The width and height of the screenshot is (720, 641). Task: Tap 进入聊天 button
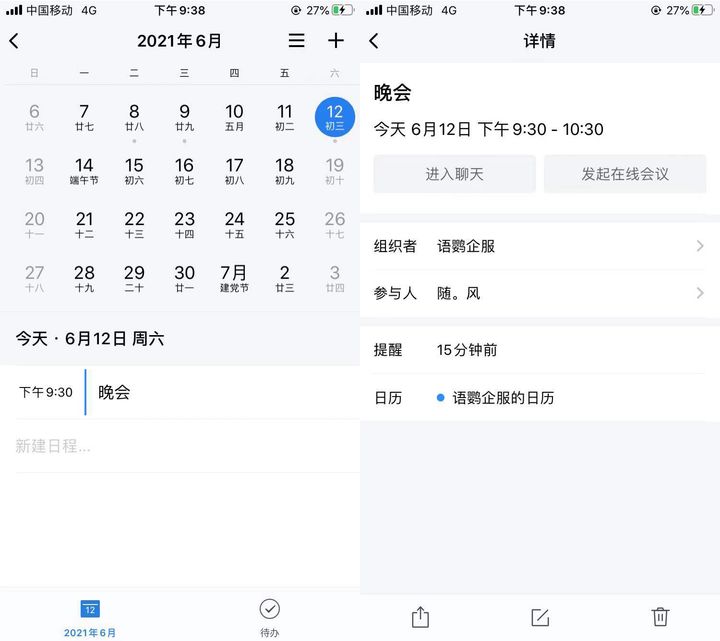point(454,174)
